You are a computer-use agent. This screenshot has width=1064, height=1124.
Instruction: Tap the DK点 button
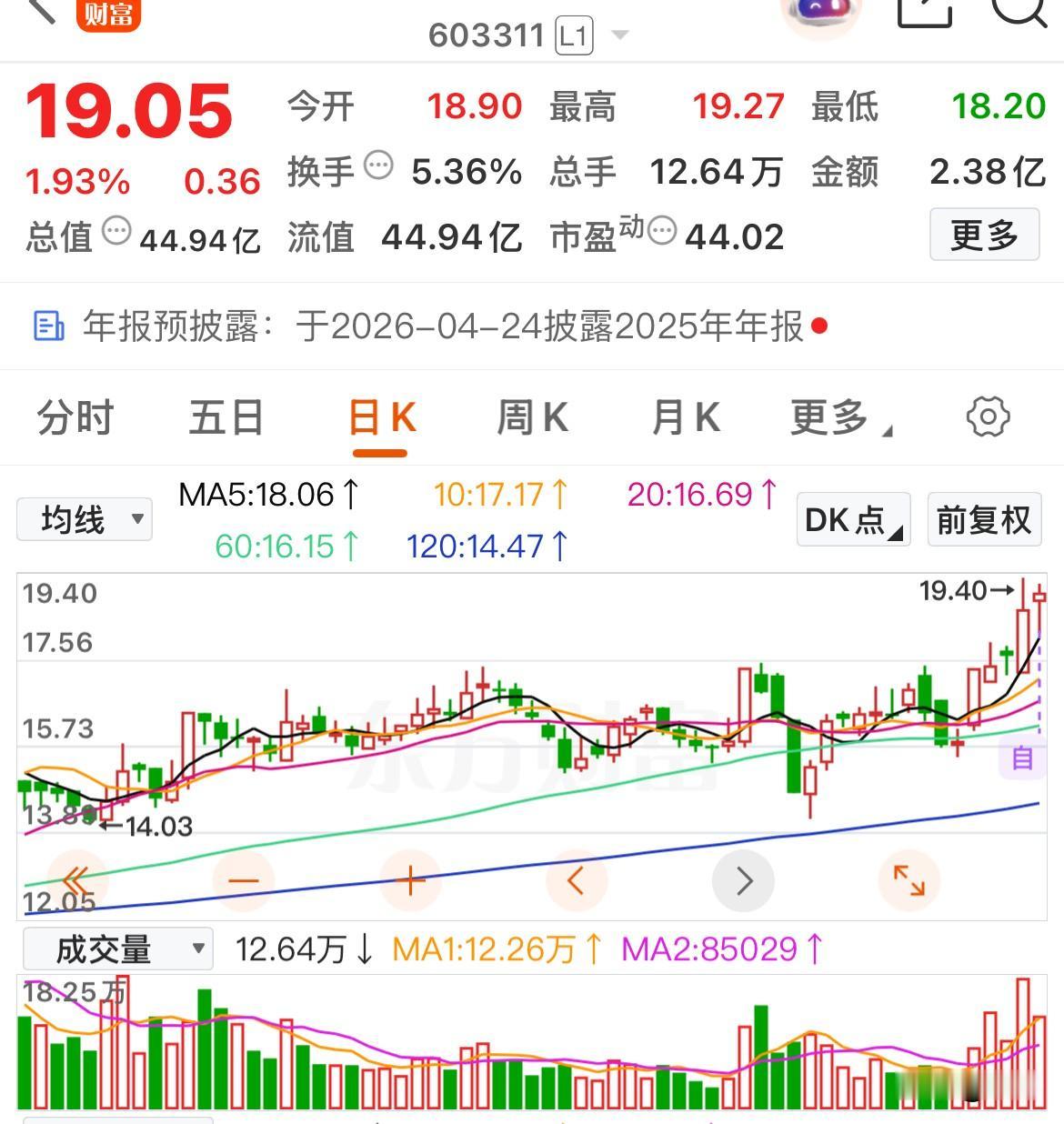pyautogui.click(x=853, y=519)
